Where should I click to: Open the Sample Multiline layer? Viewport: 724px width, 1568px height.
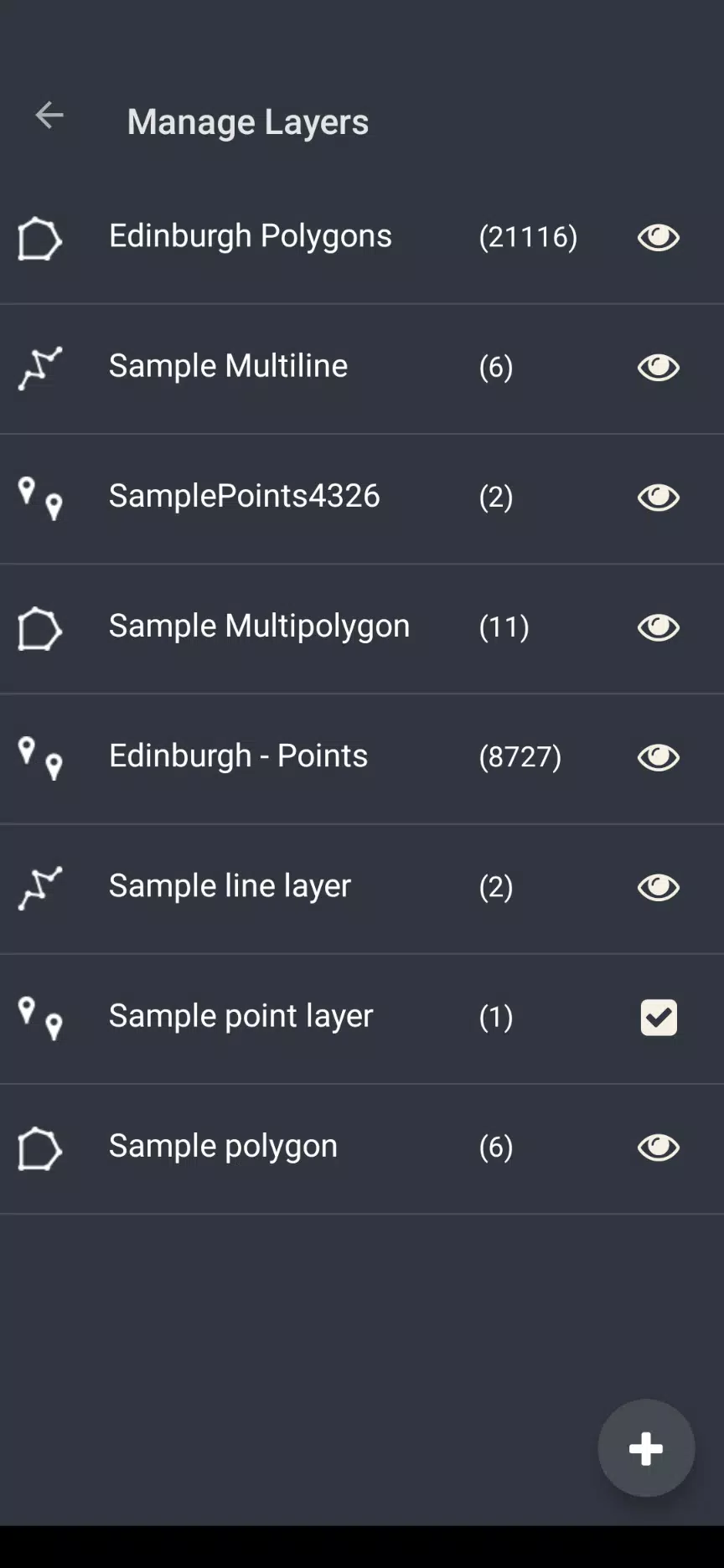click(362, 369)
